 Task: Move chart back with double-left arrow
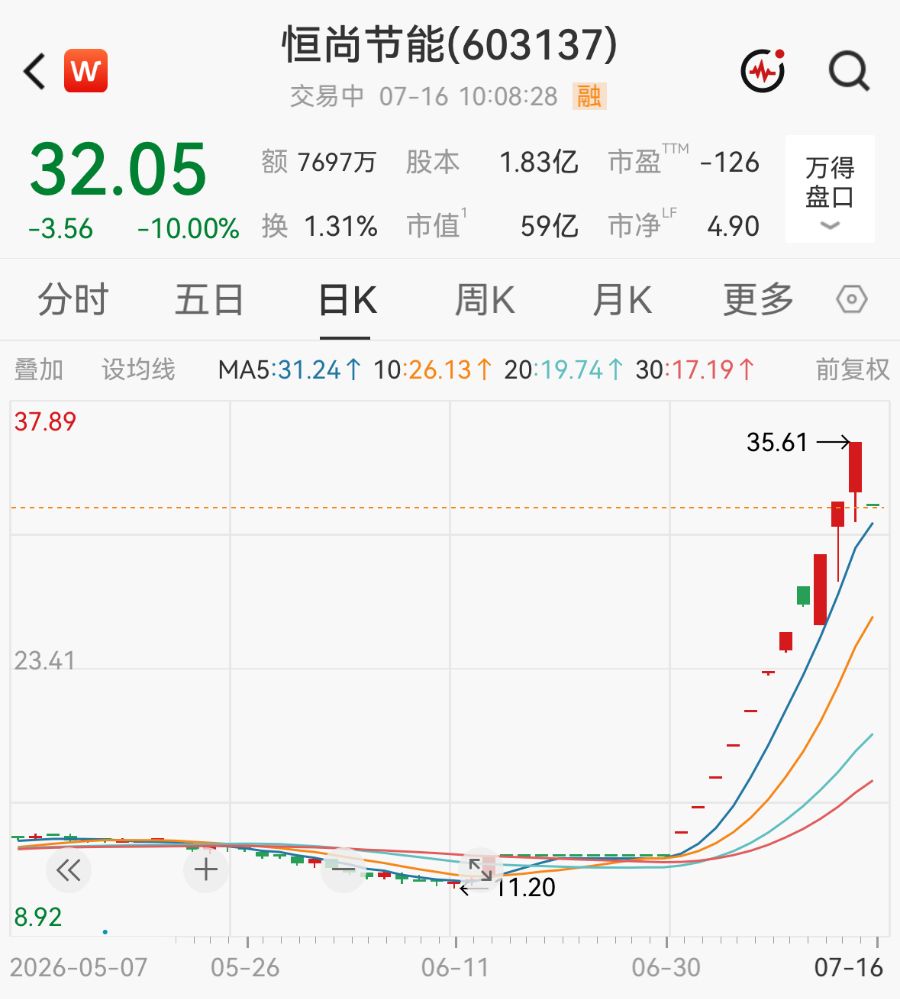pyautogui.click(x=68, y=870)
